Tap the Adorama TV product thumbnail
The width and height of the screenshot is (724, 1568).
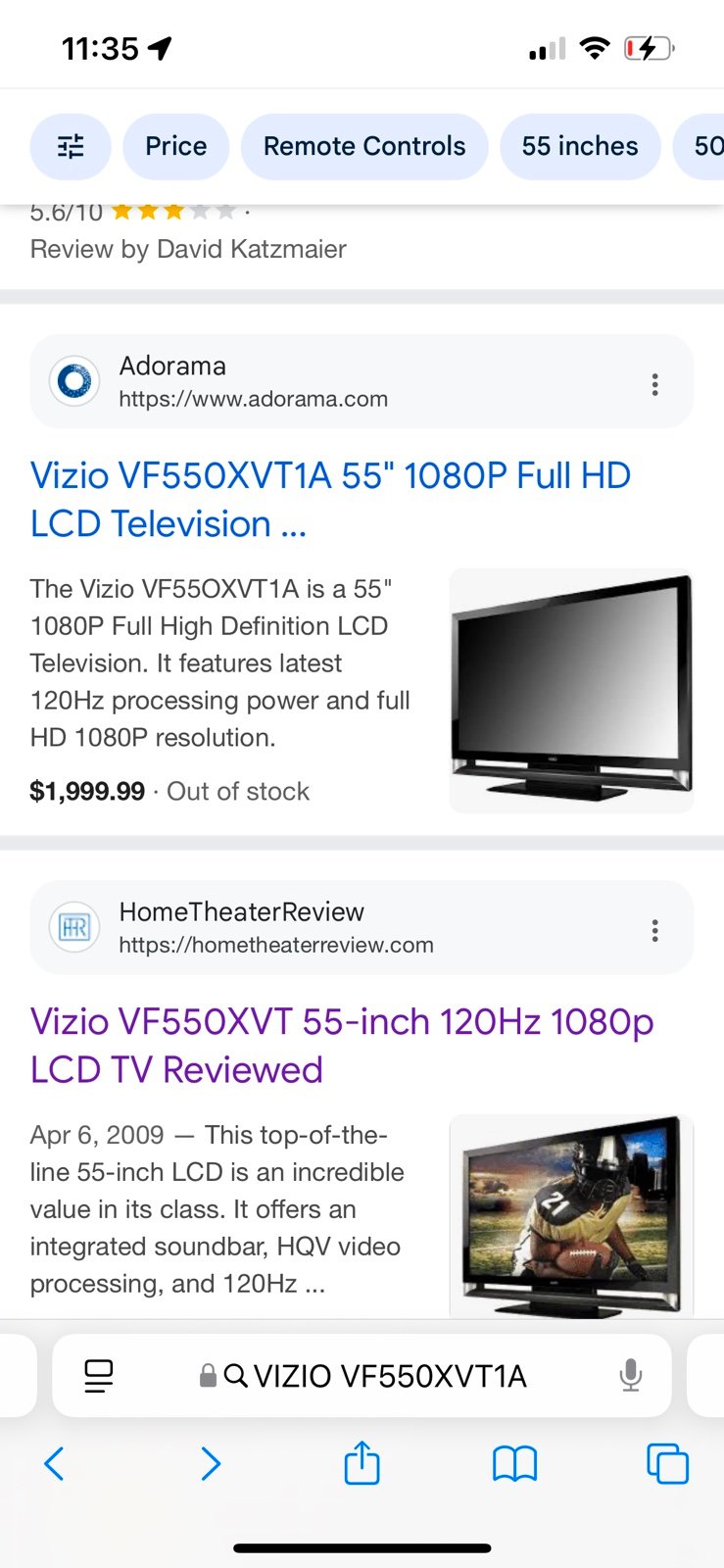point(571,691)
